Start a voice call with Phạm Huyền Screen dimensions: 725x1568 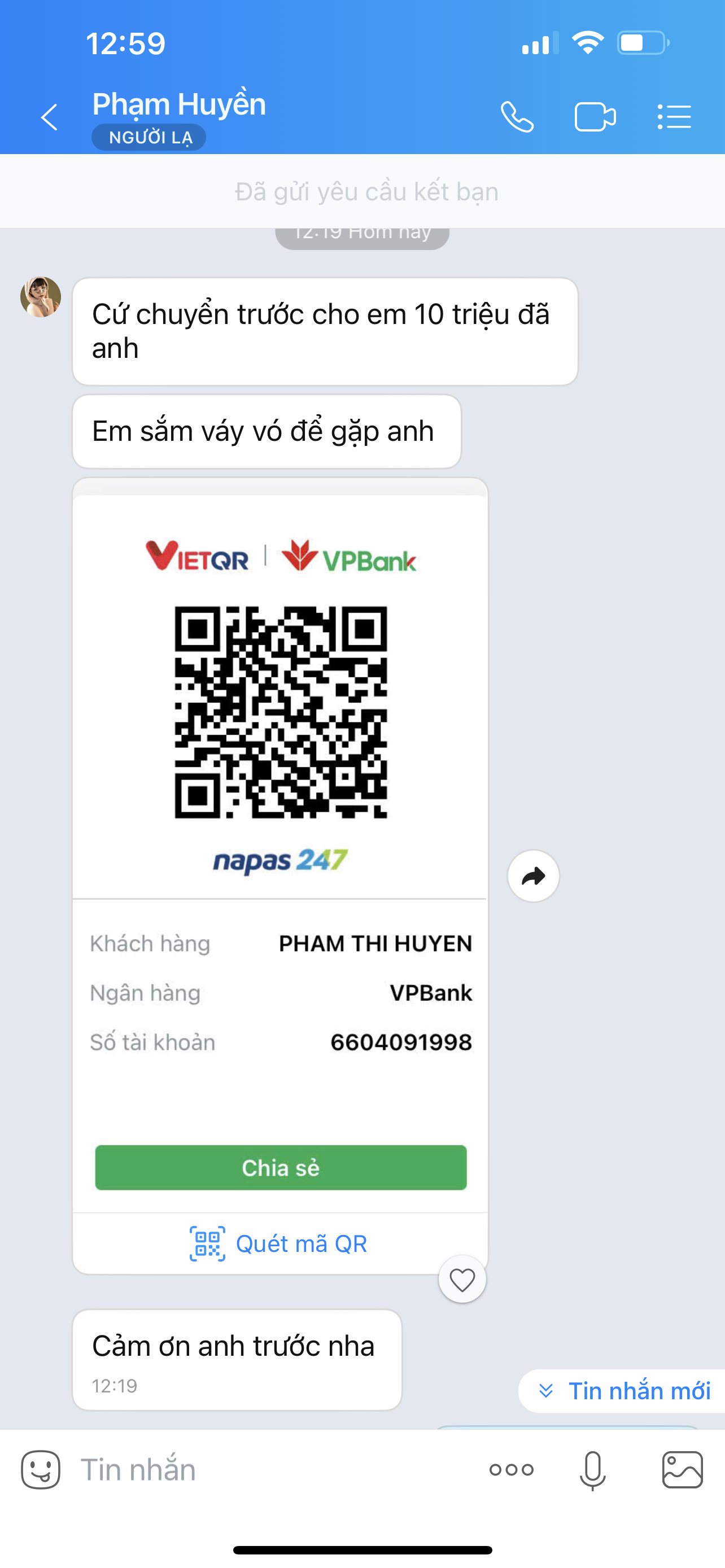(517, 117)
